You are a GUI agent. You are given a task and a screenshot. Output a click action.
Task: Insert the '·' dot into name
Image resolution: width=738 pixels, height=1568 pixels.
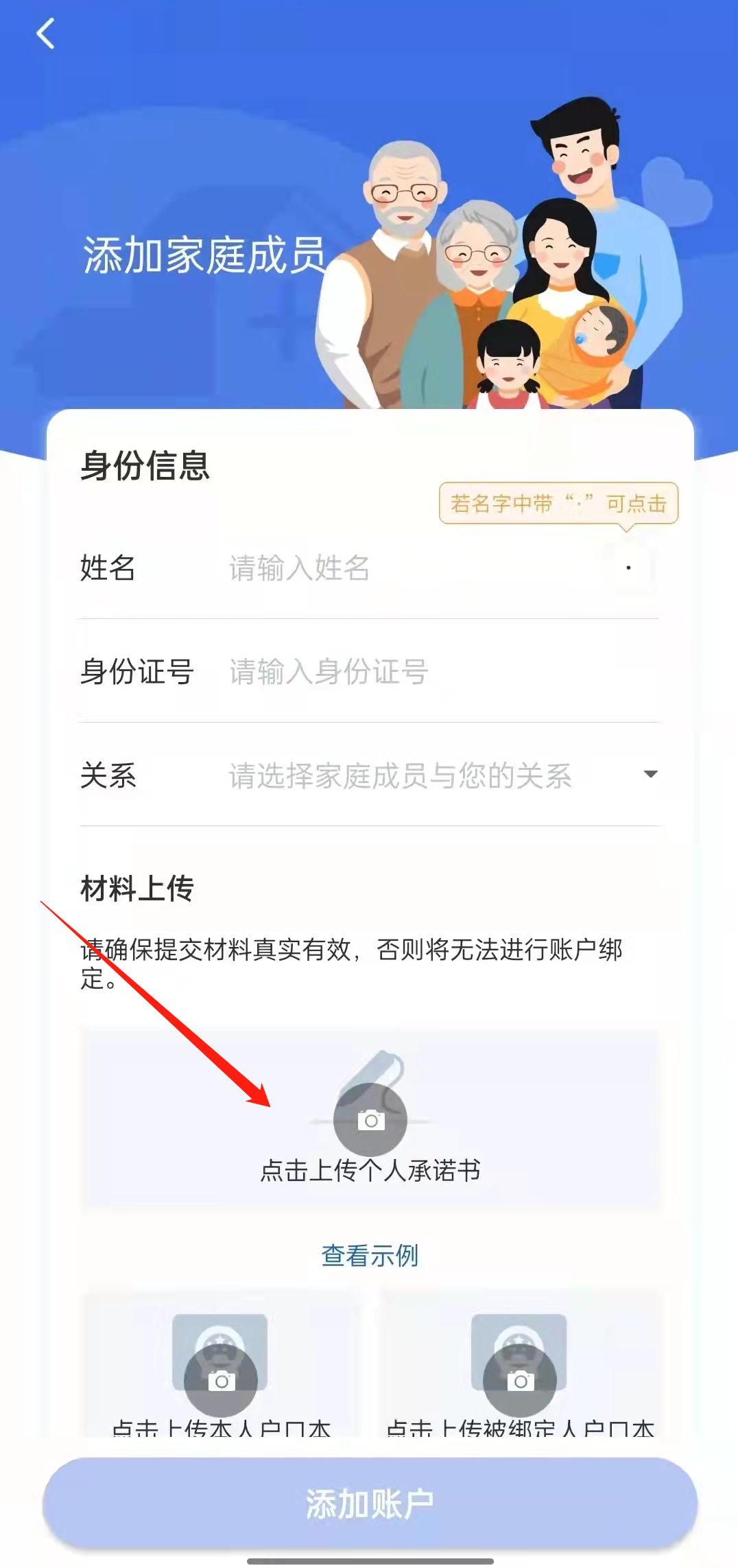click(x=628, y=568)
